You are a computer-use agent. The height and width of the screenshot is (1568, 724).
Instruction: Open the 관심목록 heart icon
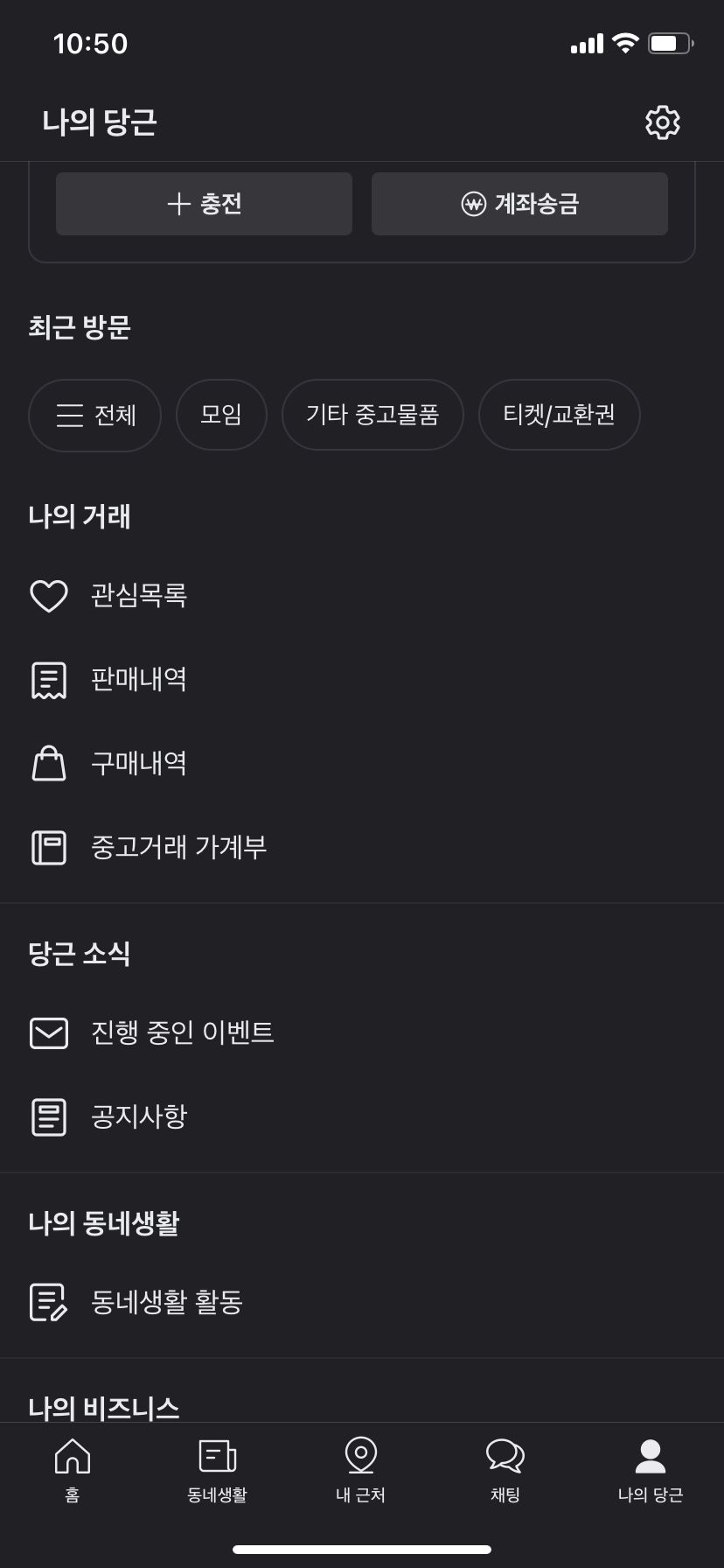(49, 595)
